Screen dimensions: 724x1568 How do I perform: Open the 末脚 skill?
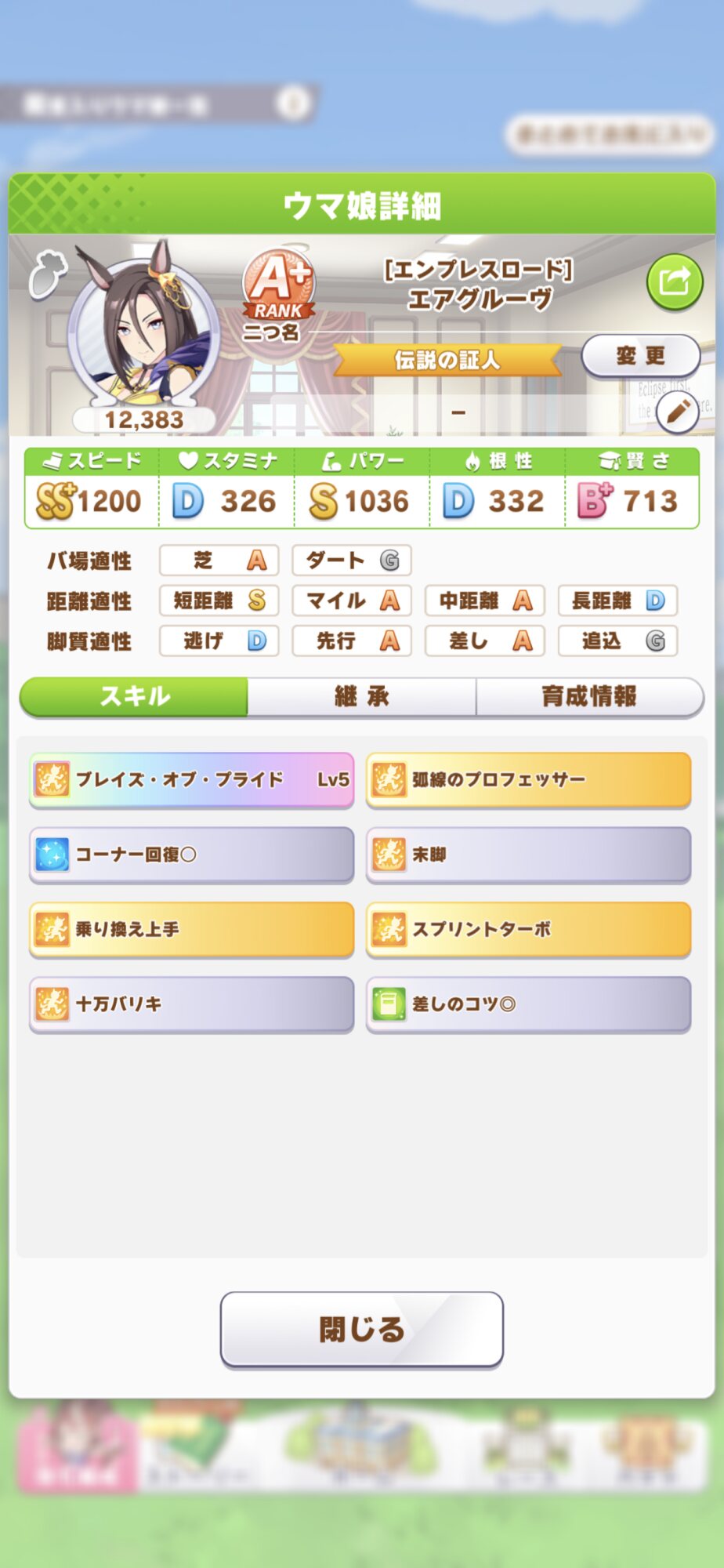[528, 854]
